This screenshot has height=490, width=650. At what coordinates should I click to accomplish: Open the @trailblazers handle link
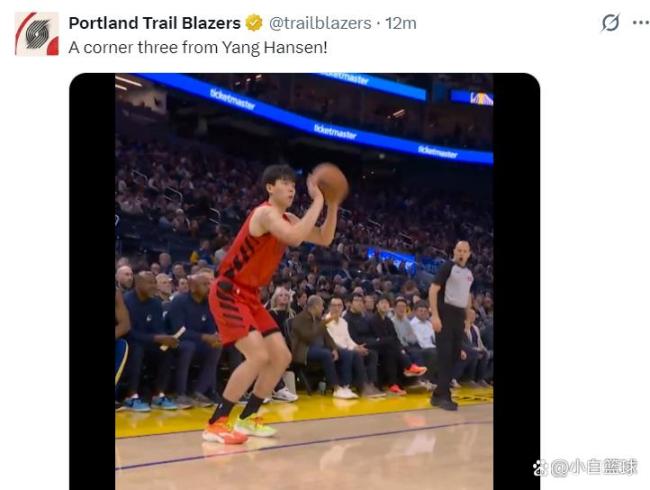coord(320,23)
